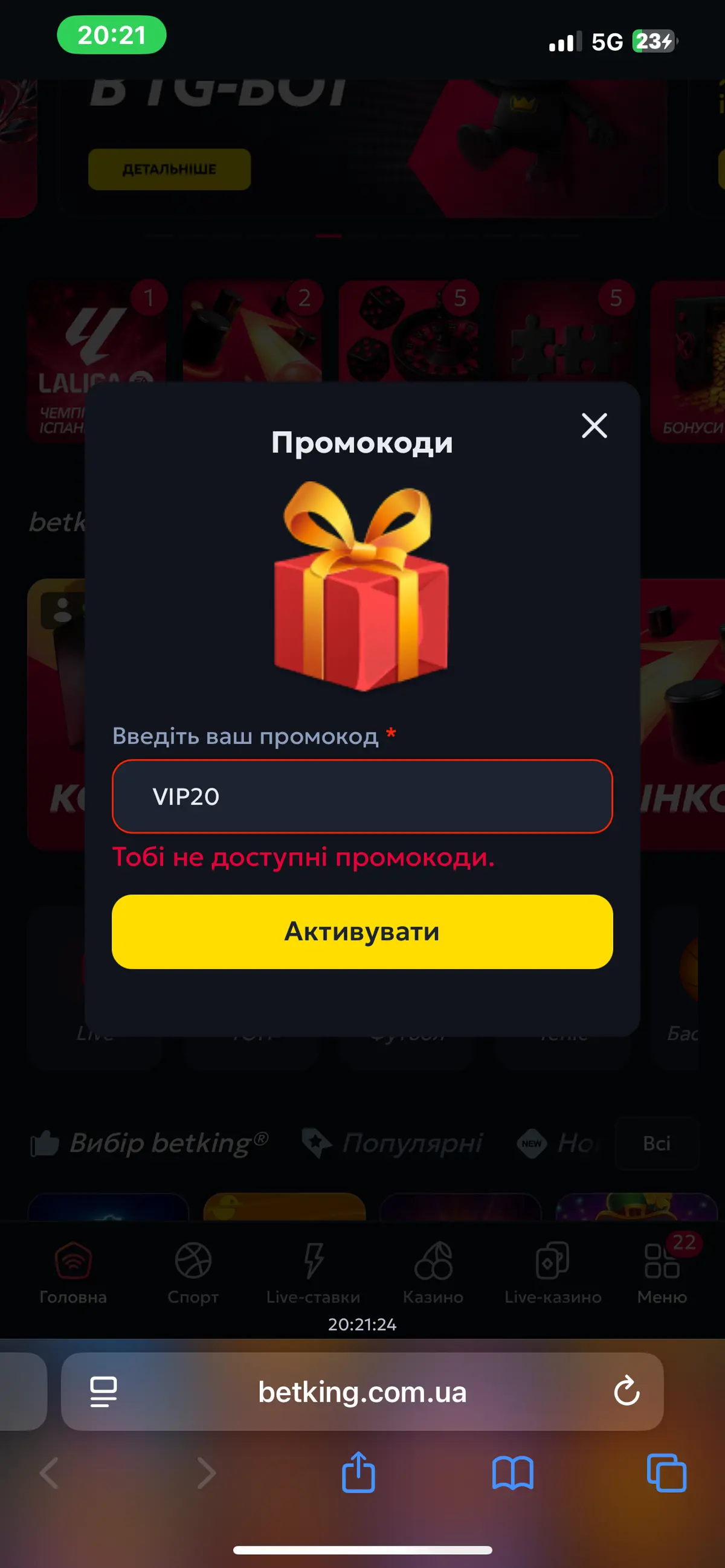725x1568 pixels.
Task: Show all open Safari tabs
Action: 666,1473
